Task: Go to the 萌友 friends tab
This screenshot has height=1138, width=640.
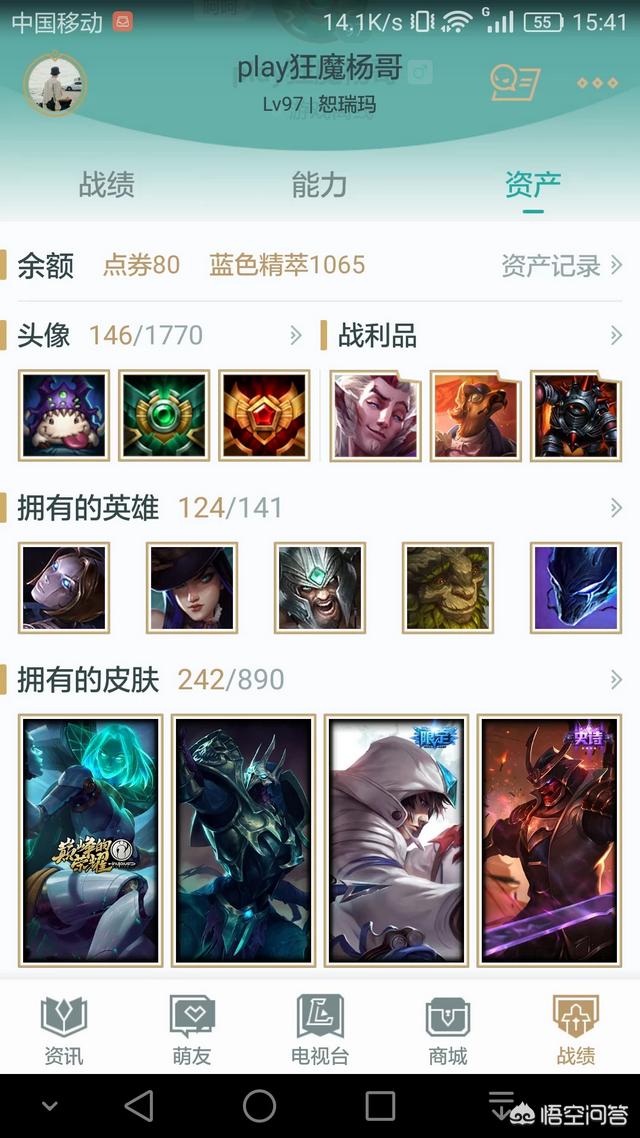Action: click(x=192, y=1030)
